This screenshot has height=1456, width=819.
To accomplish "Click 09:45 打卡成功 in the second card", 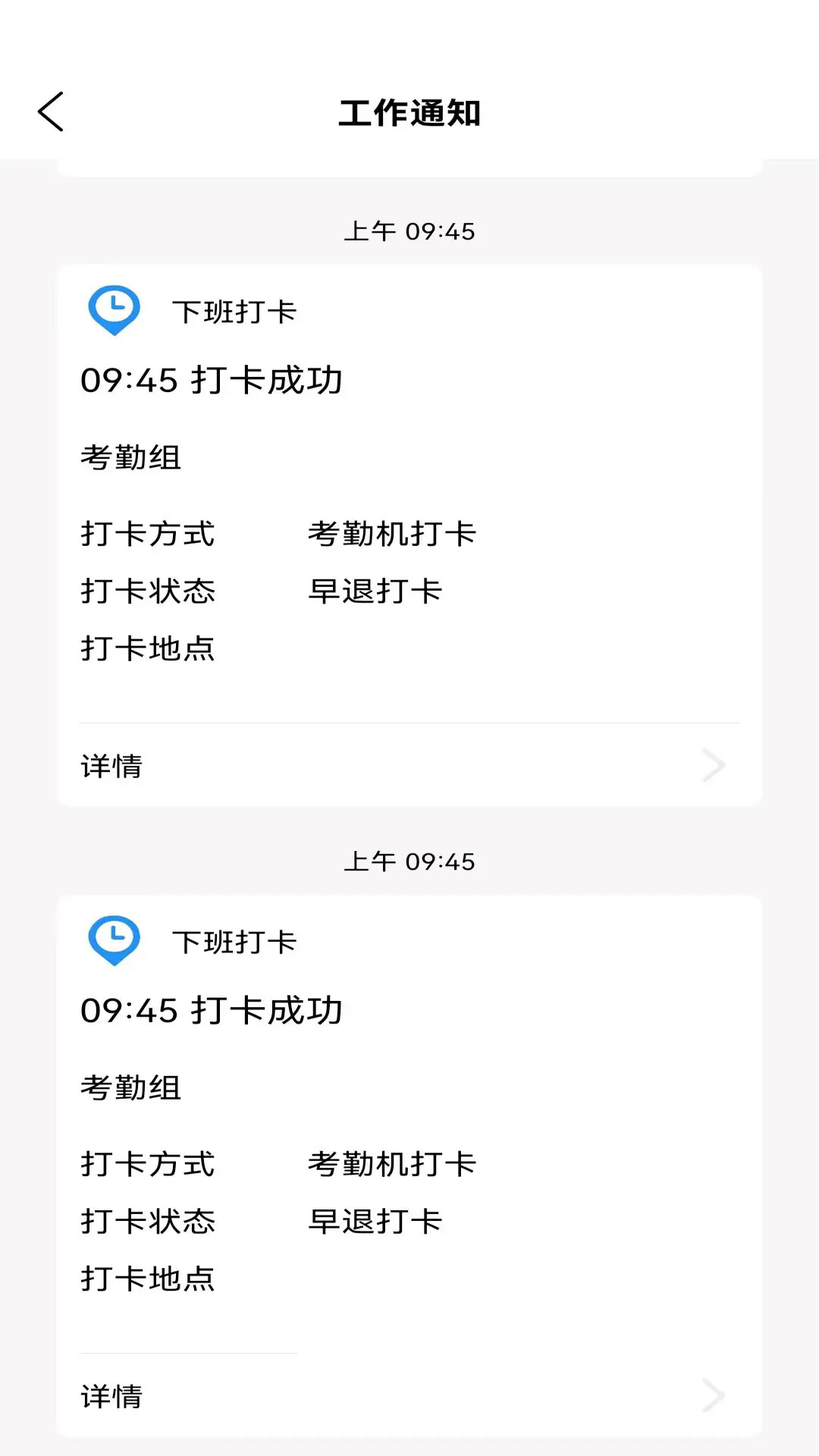I will point(212,1009).
